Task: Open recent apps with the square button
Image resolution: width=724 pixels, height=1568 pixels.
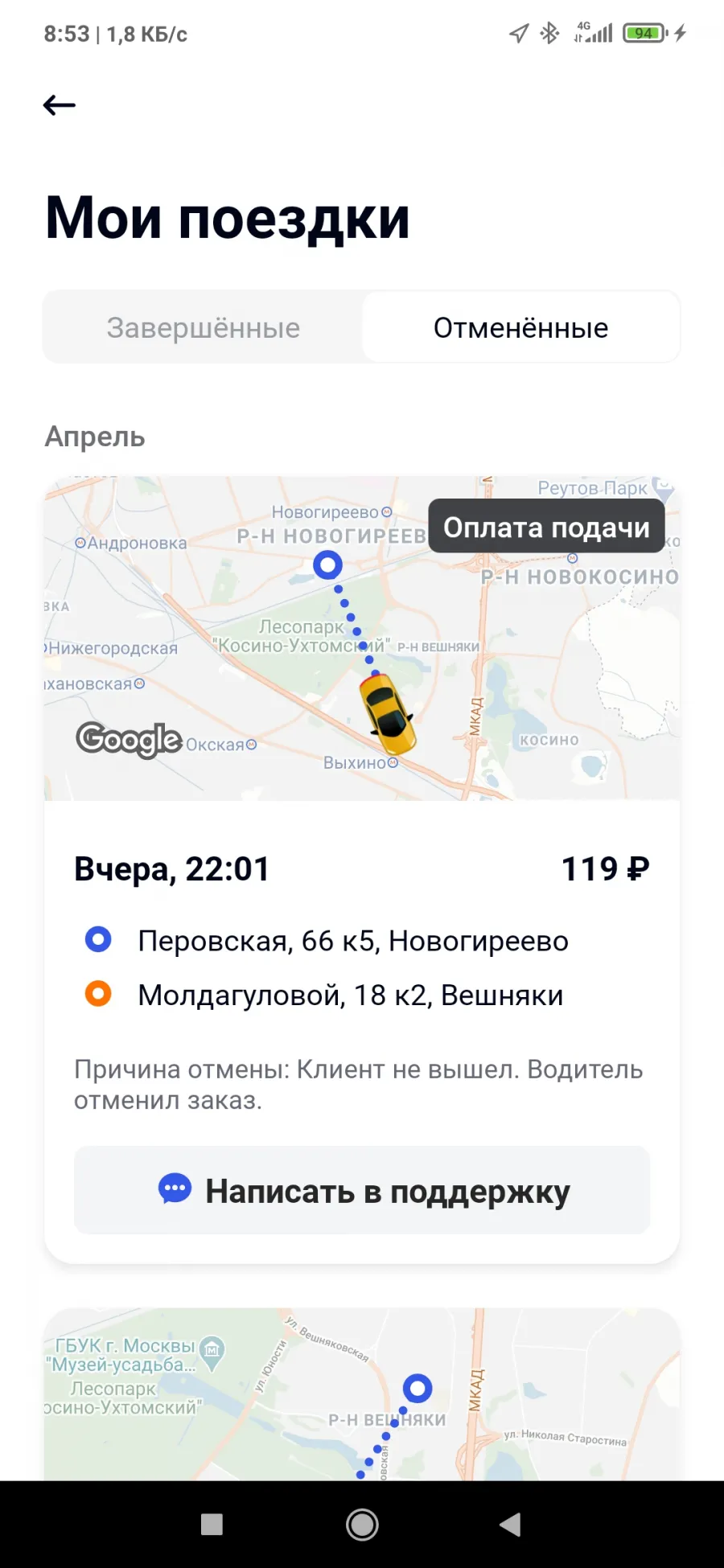Action: [x=212, y=1525]
